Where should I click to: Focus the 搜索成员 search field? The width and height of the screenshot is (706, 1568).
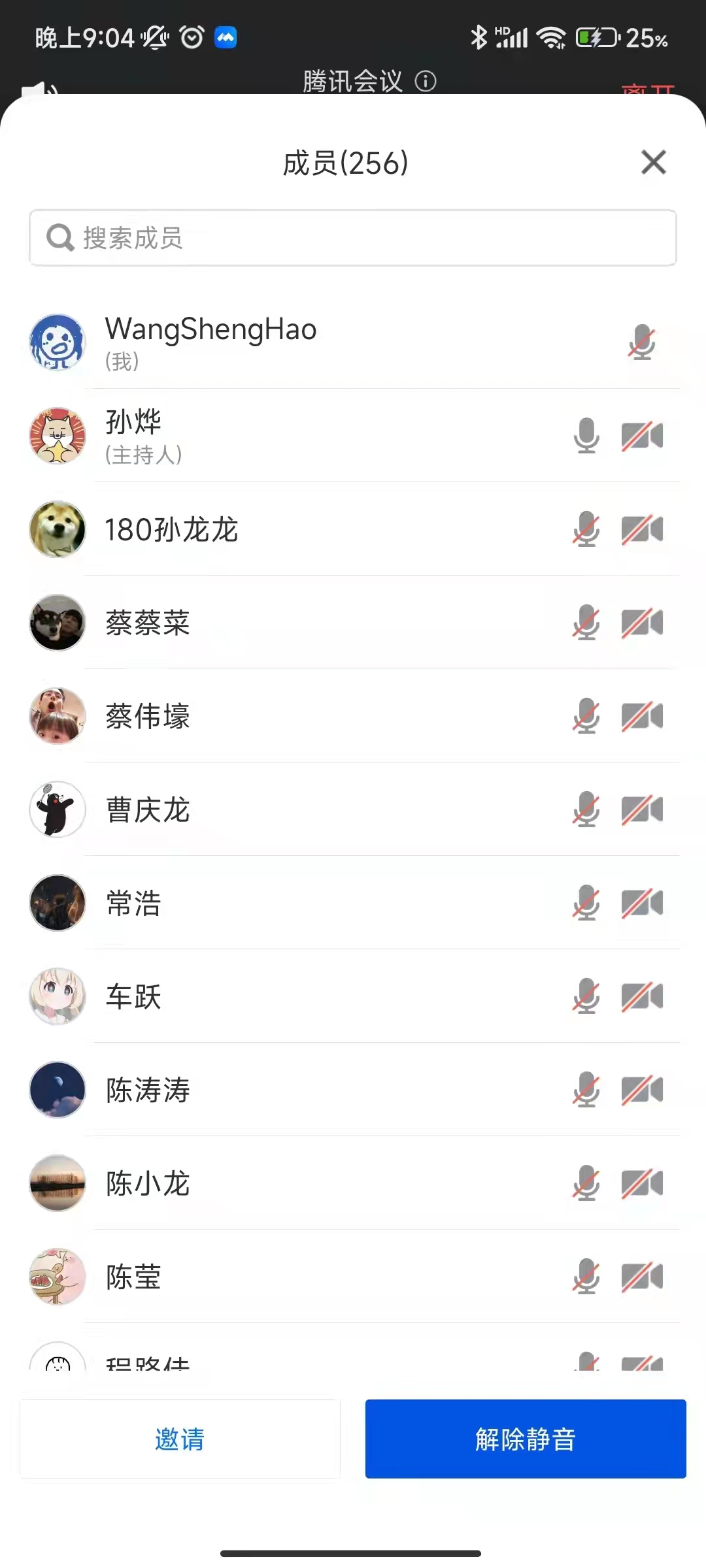(353, 238)
